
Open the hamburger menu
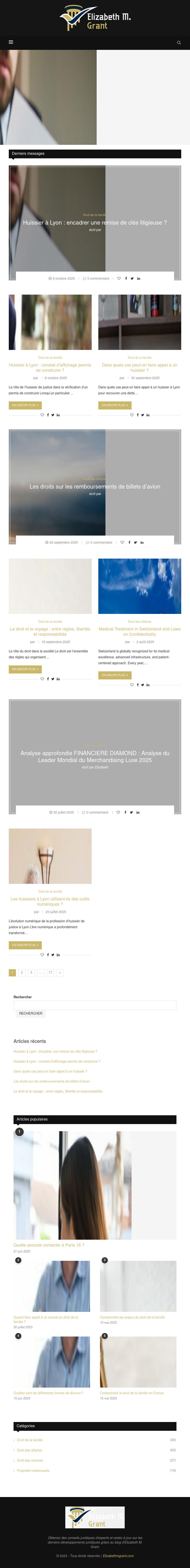(x=11, y=42)
